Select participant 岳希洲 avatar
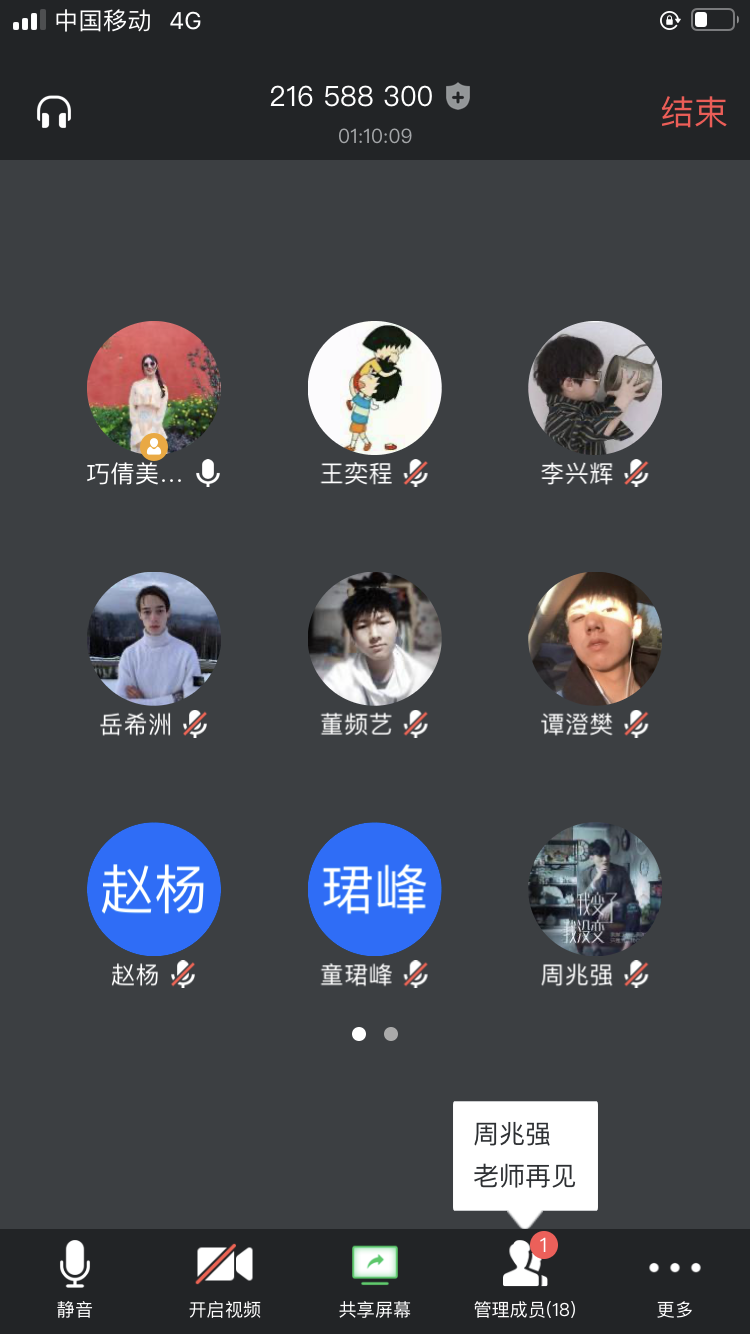The image size is (750, 1334). 154,639
